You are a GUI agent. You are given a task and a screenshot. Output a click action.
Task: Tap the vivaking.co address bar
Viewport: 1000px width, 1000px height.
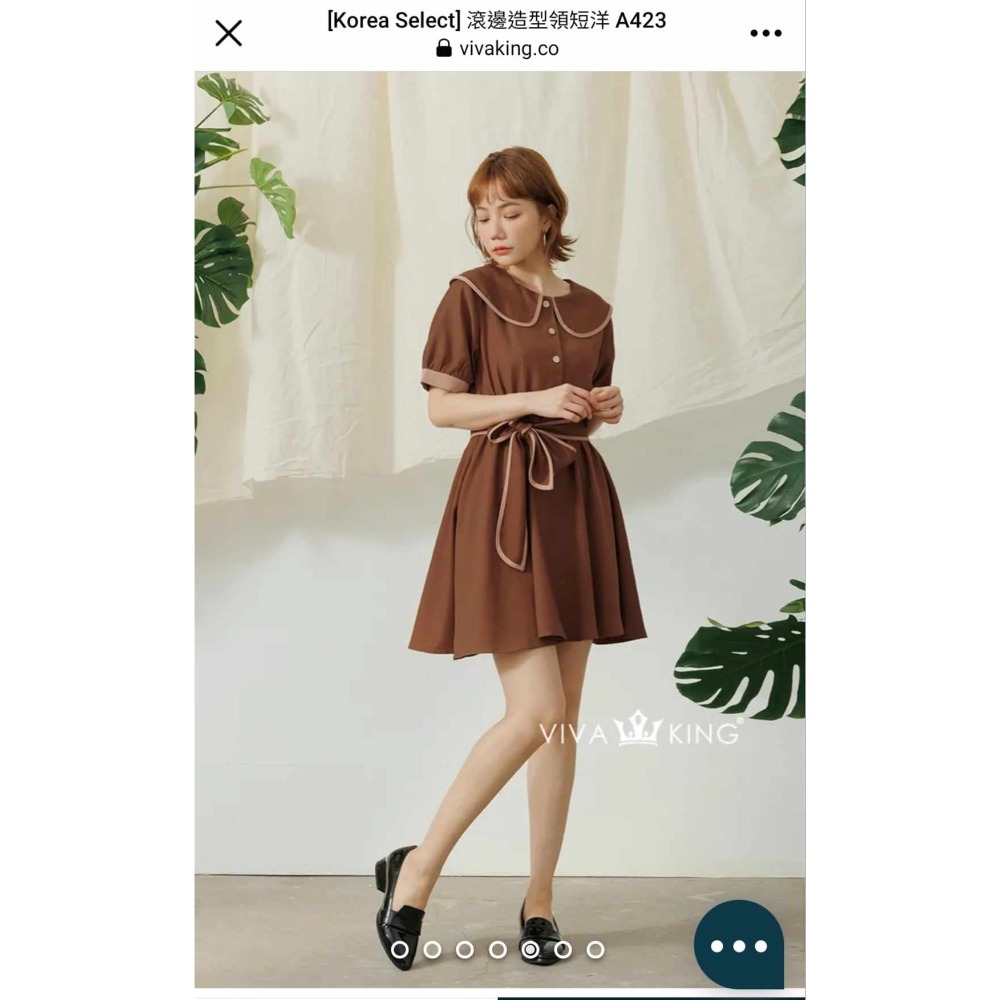(x=497, y=49)
